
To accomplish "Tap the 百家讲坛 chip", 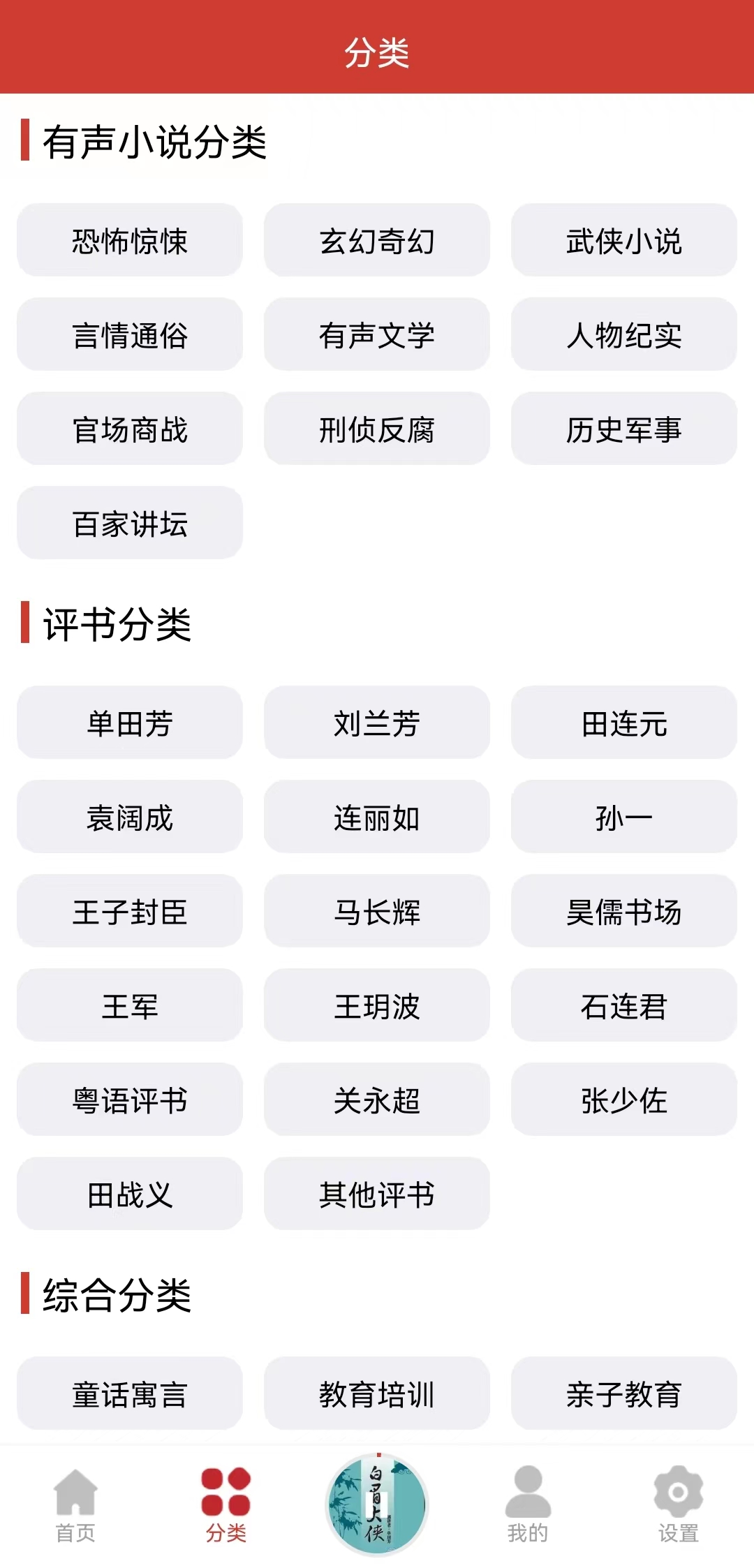I will (x=130, y=523).
